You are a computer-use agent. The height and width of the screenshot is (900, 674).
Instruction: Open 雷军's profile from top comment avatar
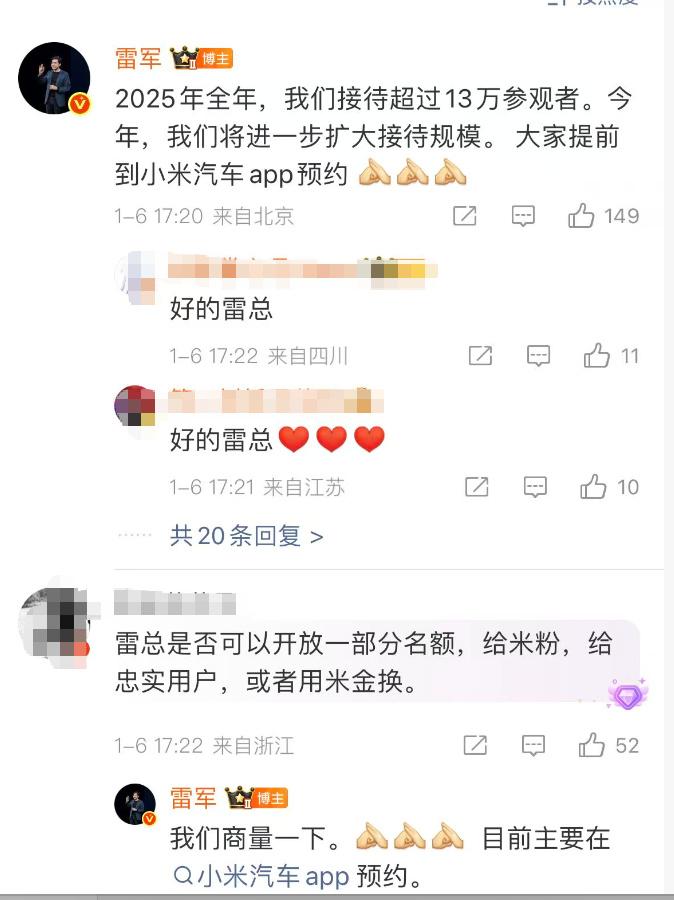point(55,79)
